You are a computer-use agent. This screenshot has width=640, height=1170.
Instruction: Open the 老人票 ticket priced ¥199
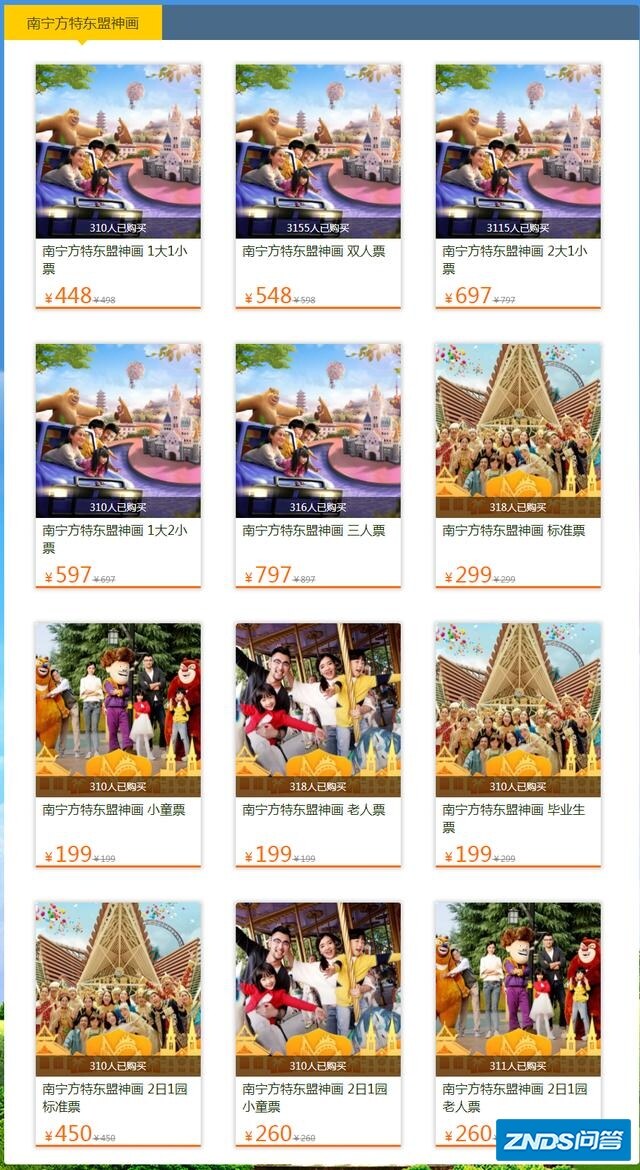[x=318, y=745]
